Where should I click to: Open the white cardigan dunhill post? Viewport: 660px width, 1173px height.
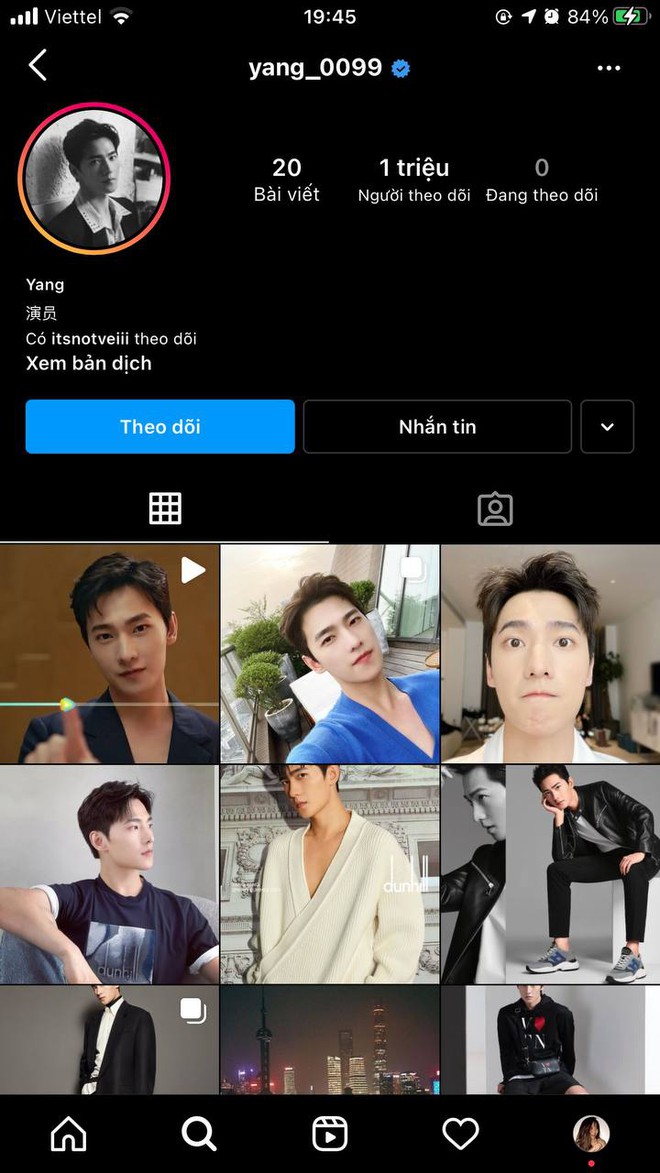tap(330, 874)
